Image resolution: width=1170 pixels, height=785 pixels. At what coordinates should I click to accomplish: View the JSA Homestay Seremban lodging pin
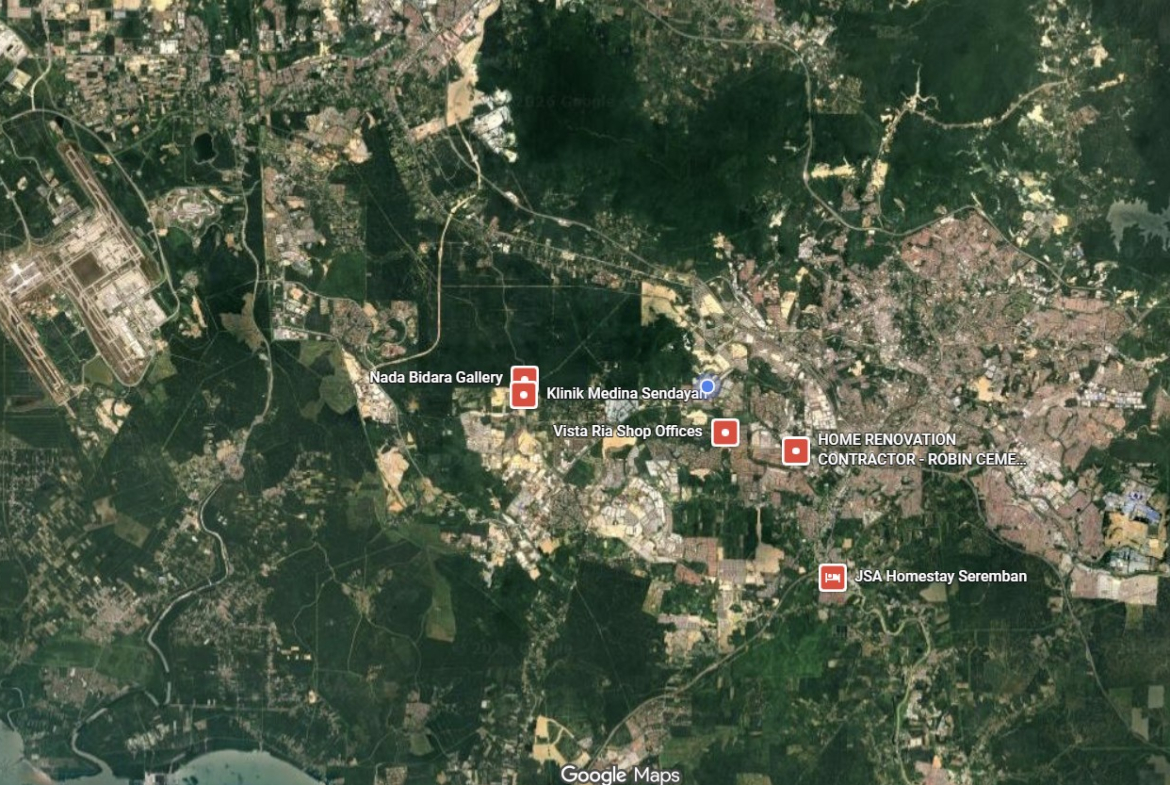[833, 577]
